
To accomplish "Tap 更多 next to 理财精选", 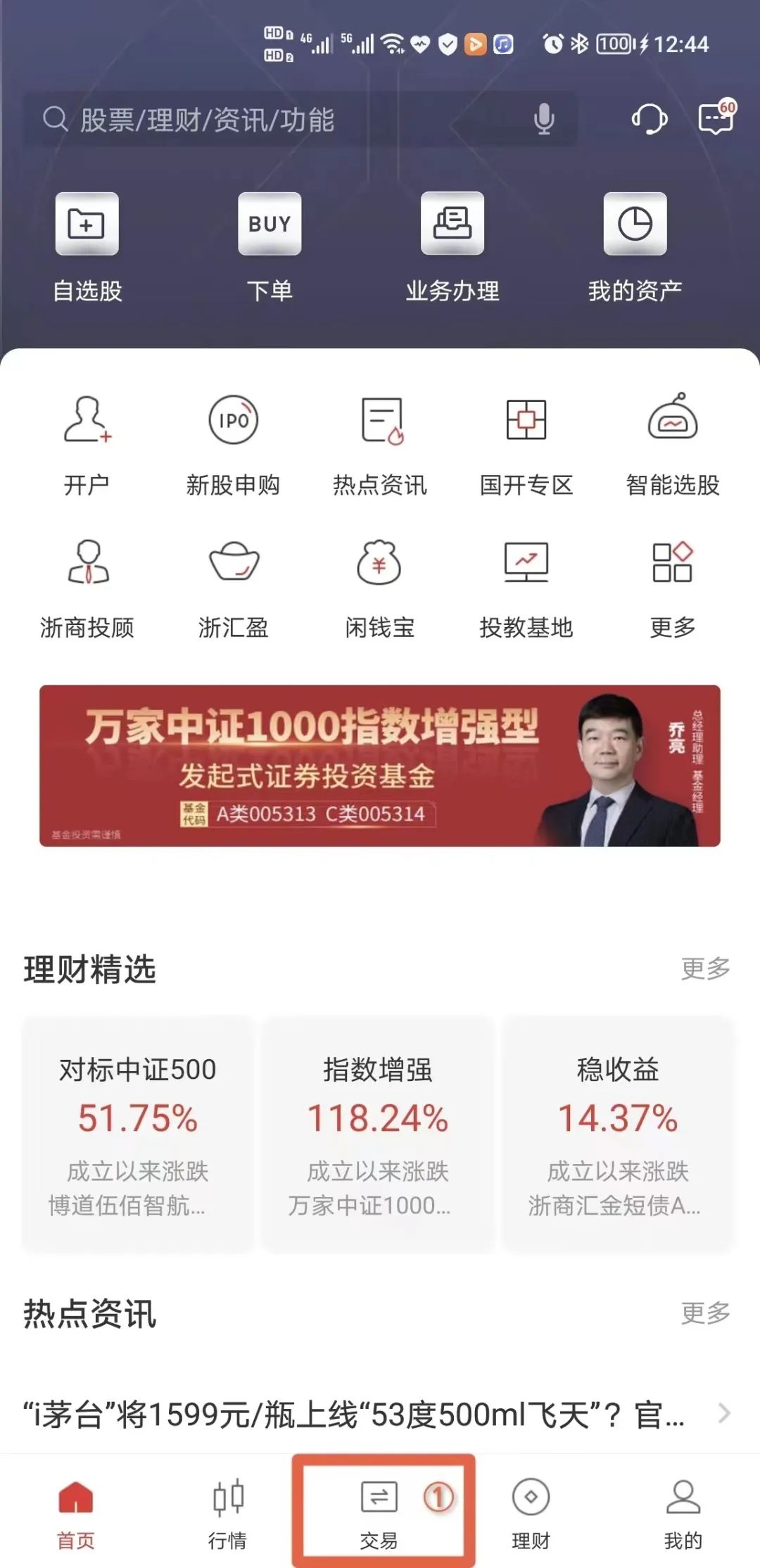I will click(x=705, y=968).
